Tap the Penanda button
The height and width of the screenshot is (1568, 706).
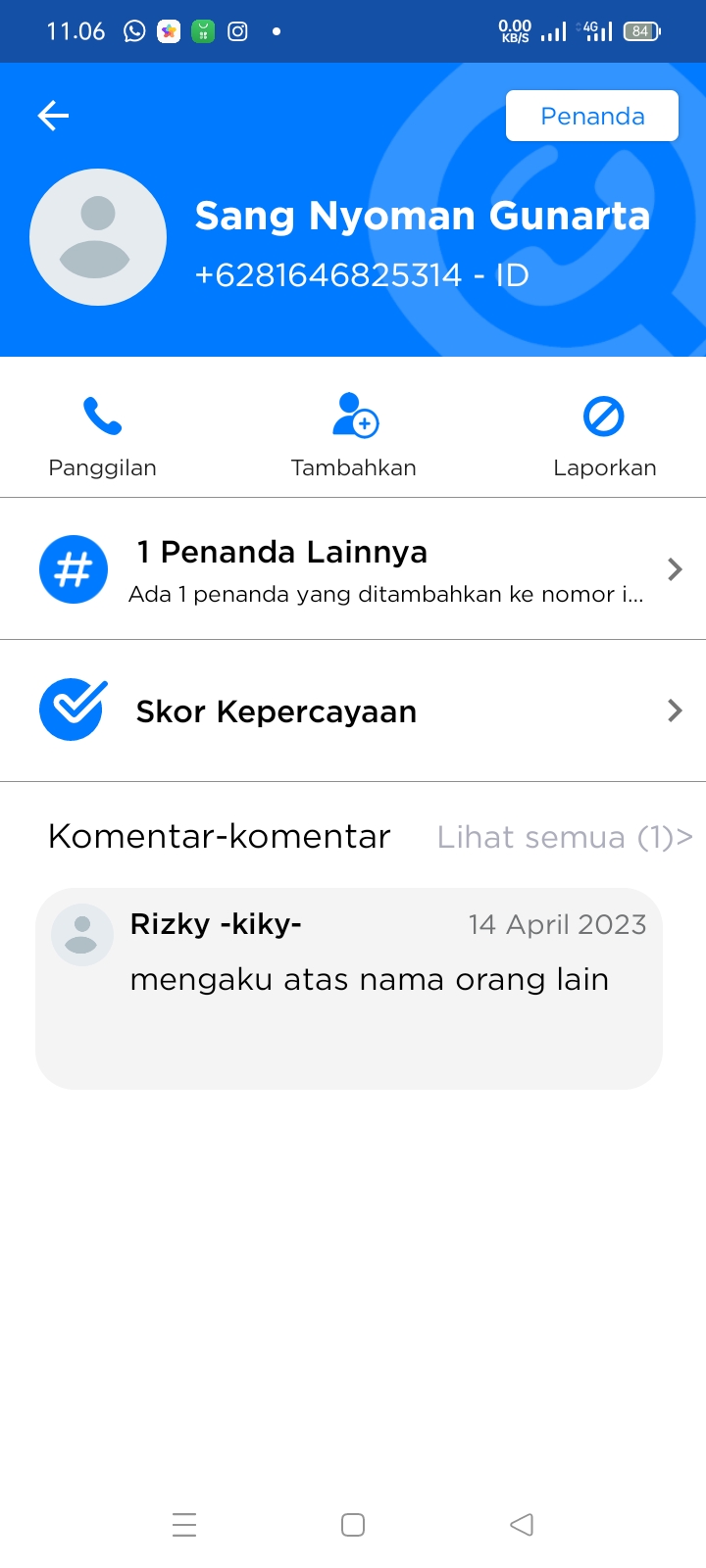click(x=592, y=116)
